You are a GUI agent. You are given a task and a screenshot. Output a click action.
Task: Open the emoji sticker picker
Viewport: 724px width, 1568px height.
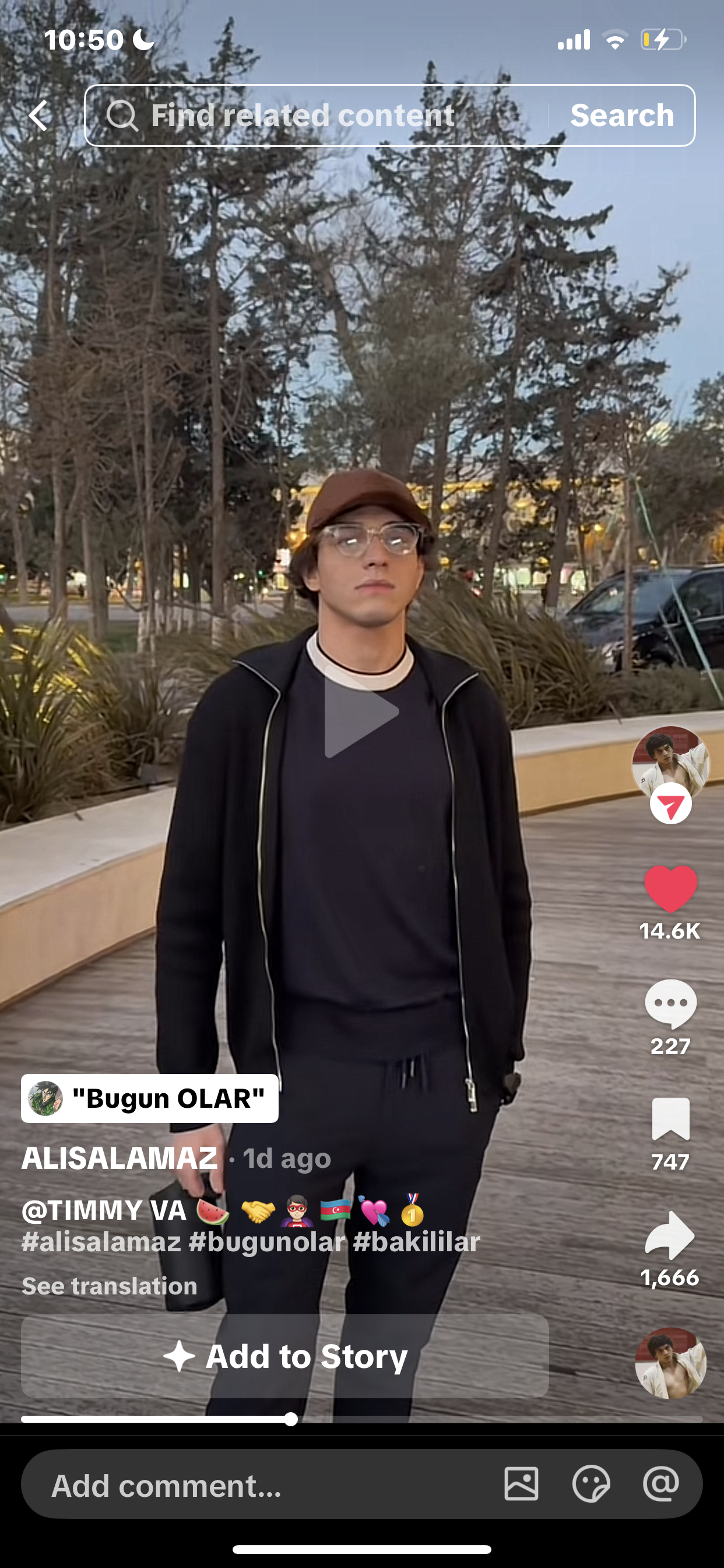[591, 1484]
